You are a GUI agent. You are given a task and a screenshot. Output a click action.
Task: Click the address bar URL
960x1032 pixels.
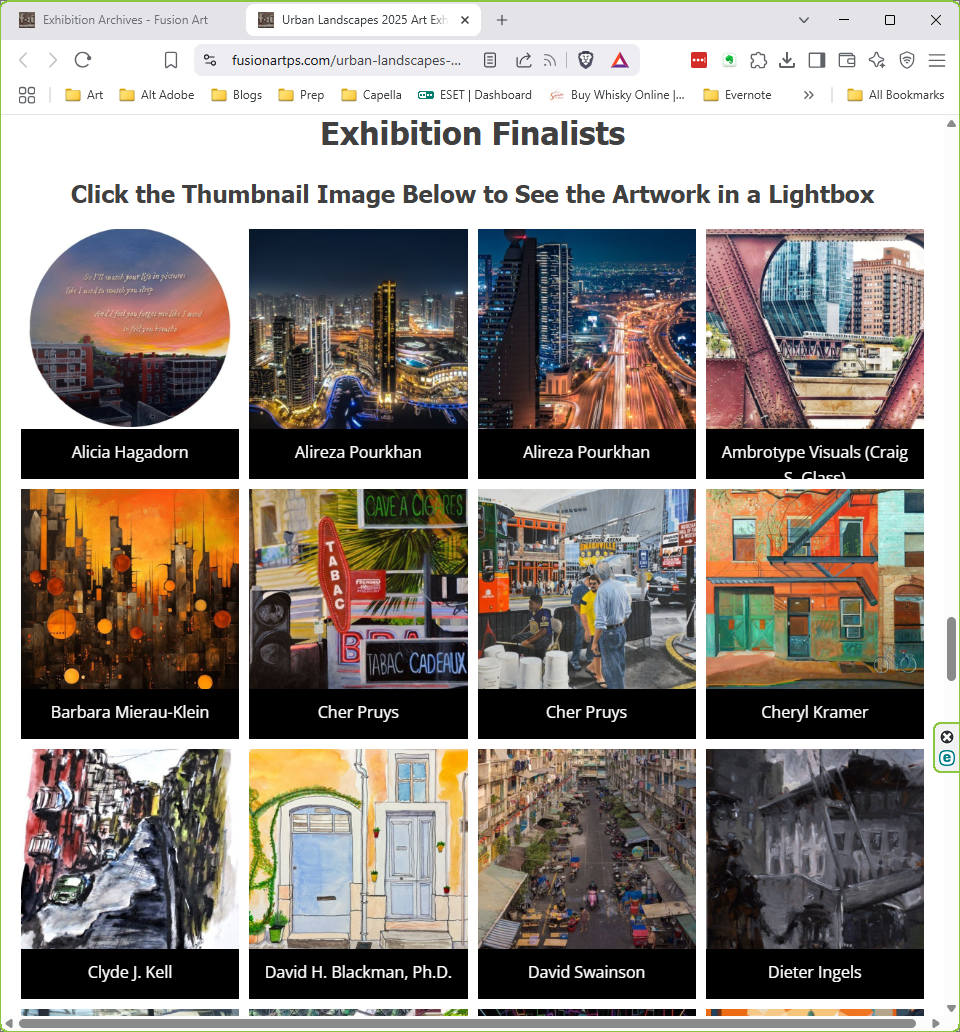point(346,60)
